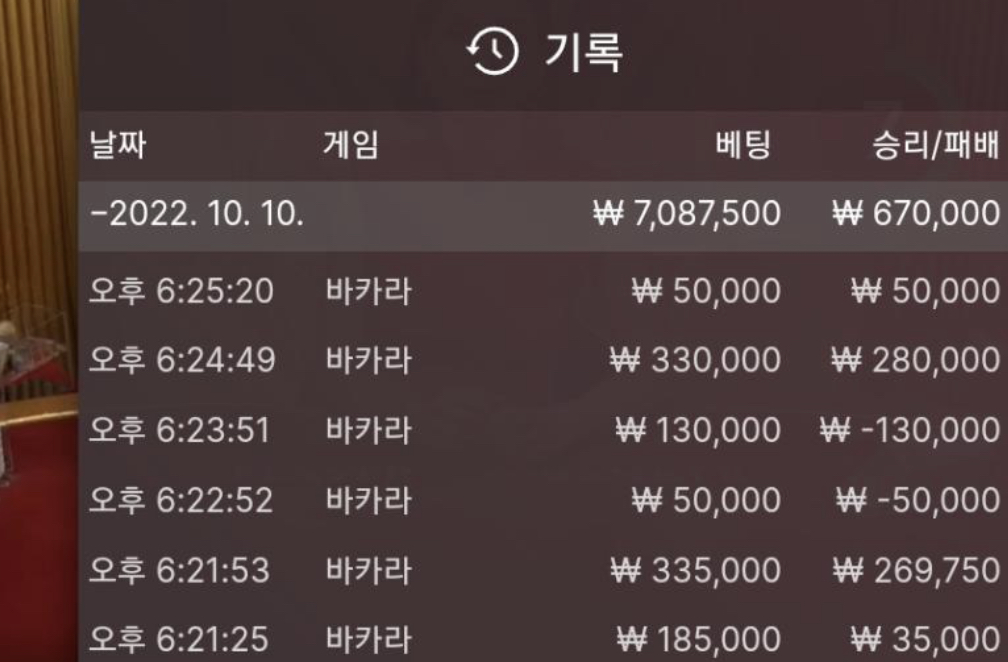View details of the 오후 6:23:51 round
Screen dimensions: 1008x662
pos(543,430)
